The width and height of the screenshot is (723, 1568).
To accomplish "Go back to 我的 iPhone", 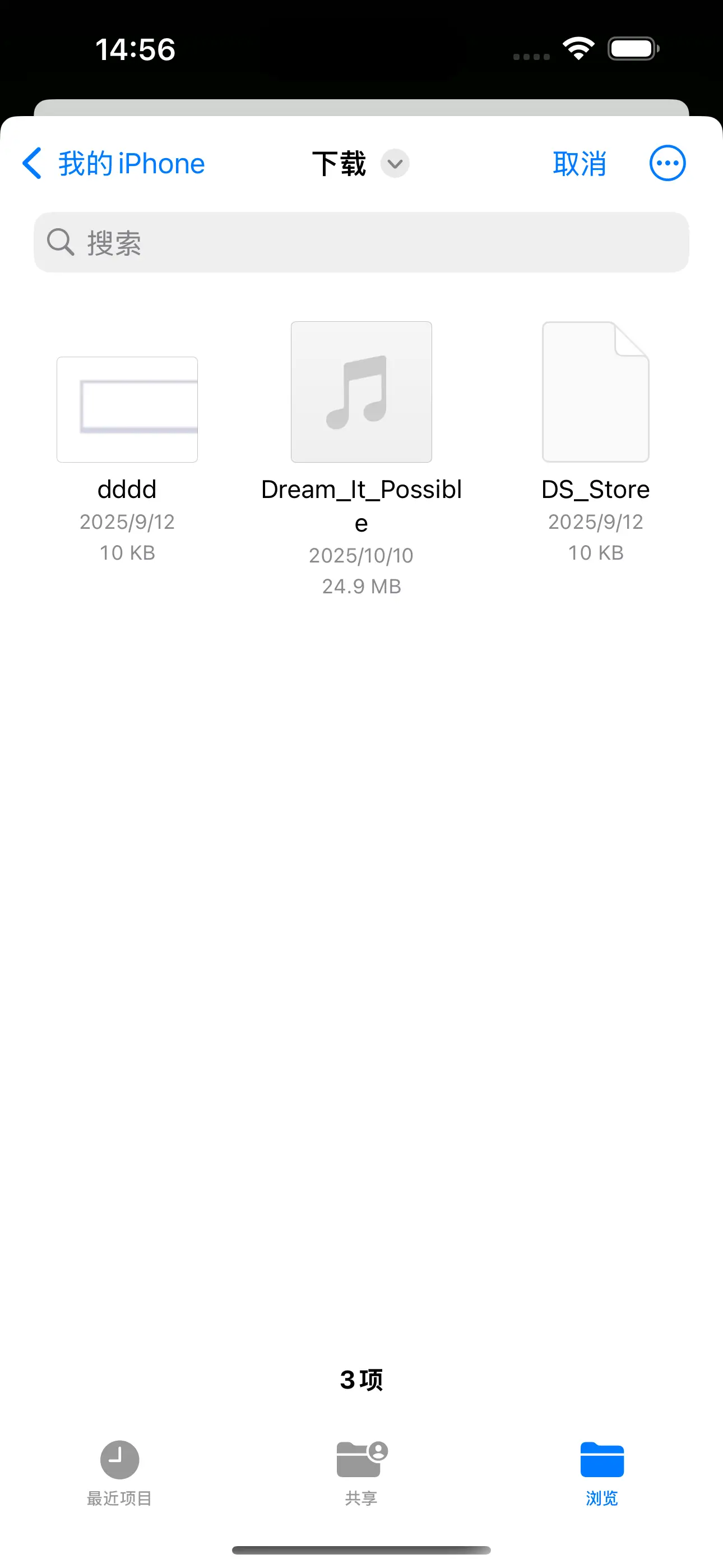I will pyautogui.click(x=113, y=164).
